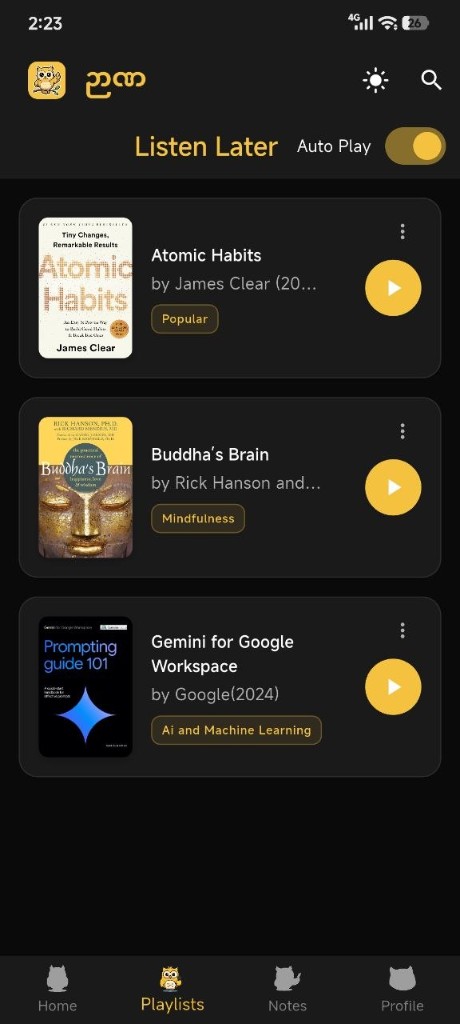Open more options for Atomic Habits
The width and height of the screenshot is (460, 1024).
(x=402, y=231)
